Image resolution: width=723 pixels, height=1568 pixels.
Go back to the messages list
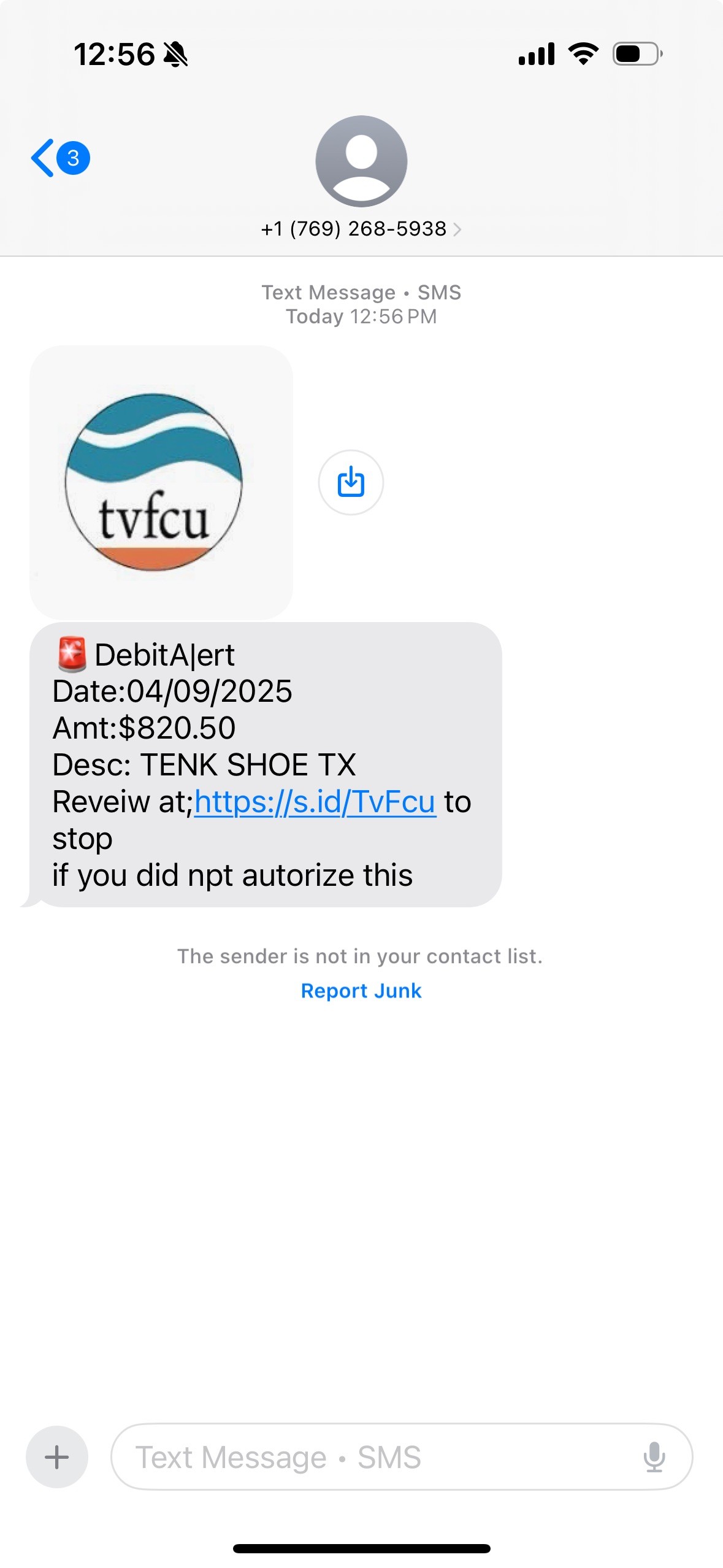coord(60,158)
